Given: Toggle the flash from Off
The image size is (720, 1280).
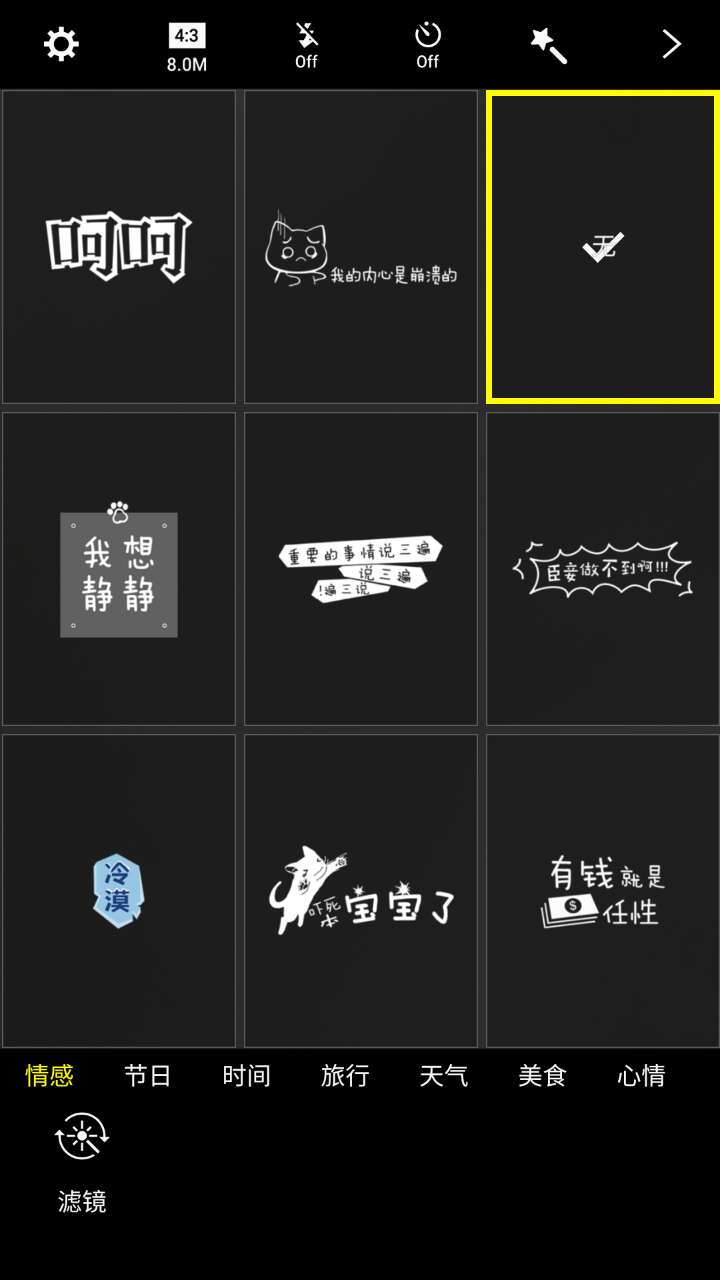Looking at the screenshot, I should pos(305,44).
